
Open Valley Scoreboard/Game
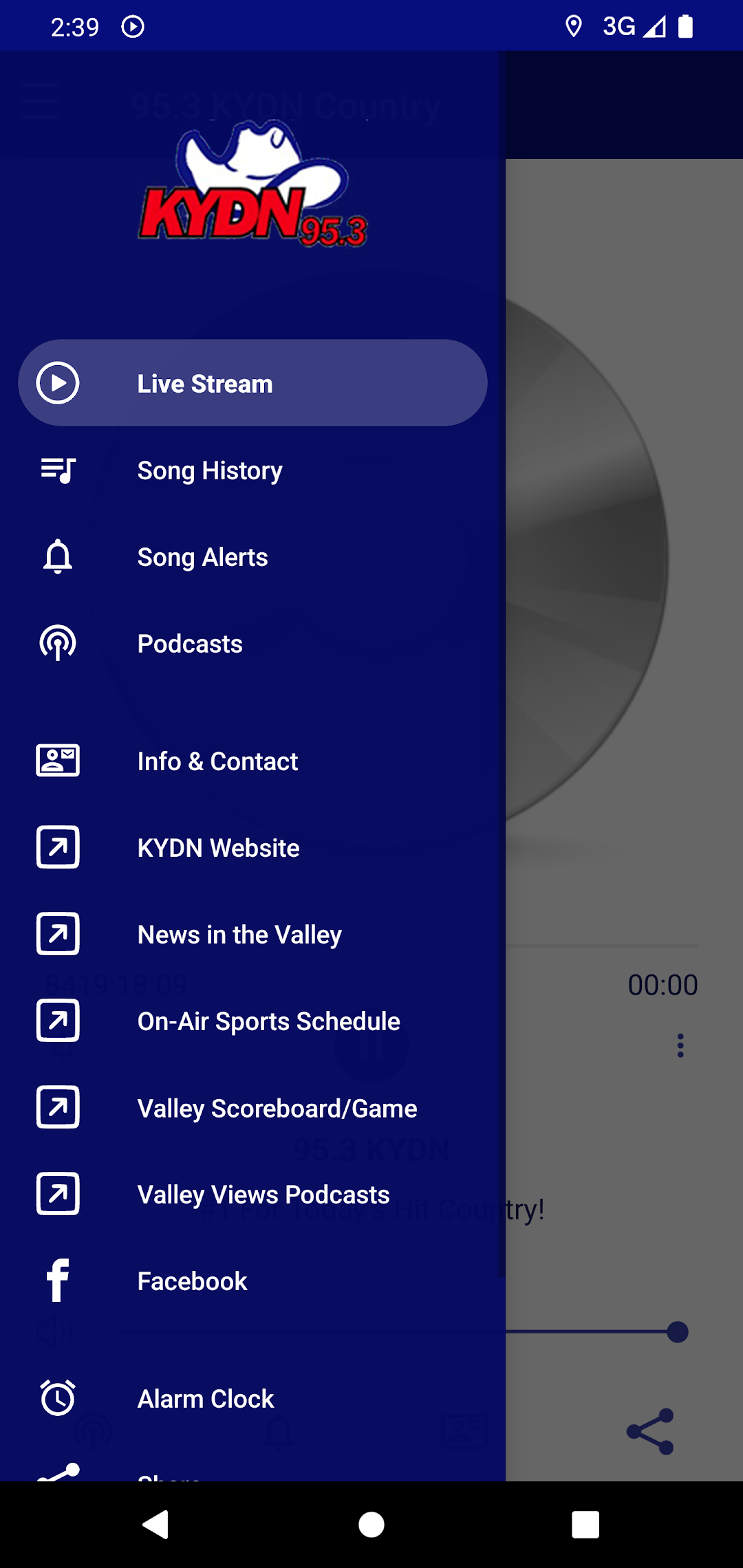point(252,1108)
